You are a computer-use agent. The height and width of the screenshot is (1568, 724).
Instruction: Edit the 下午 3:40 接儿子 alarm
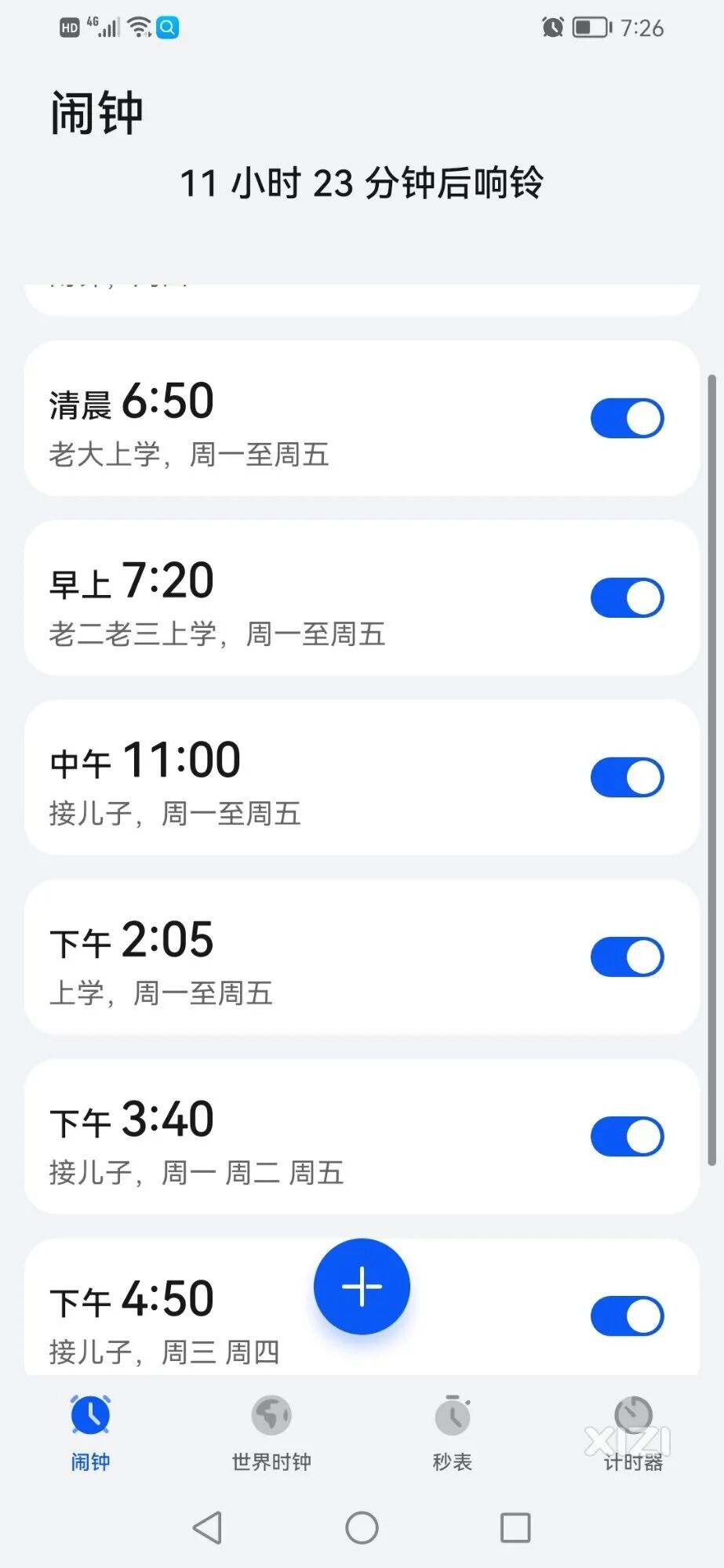click(275, 1138)
